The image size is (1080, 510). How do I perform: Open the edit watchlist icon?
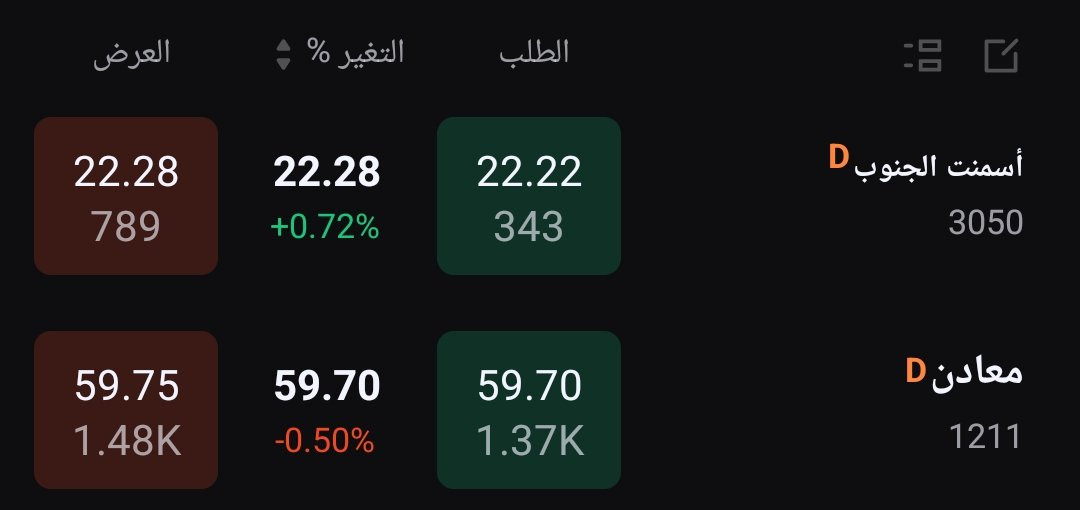(x=1001, y=56)
